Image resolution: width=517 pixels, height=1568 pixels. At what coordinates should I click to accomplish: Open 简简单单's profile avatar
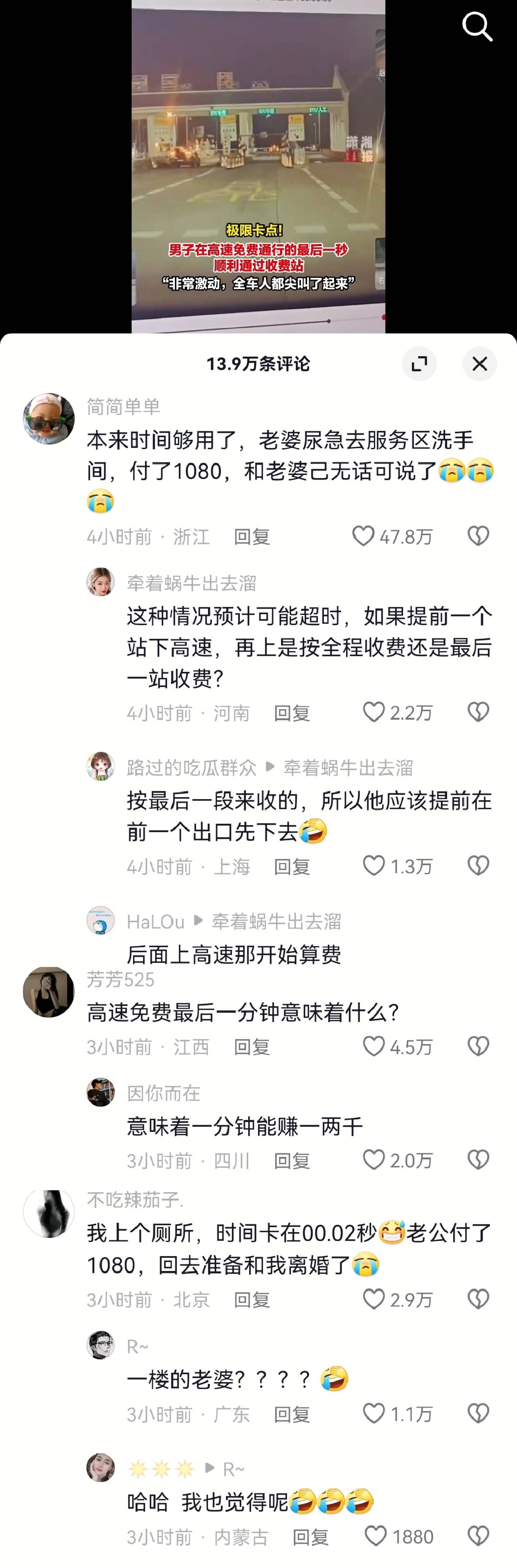point(49,419)
